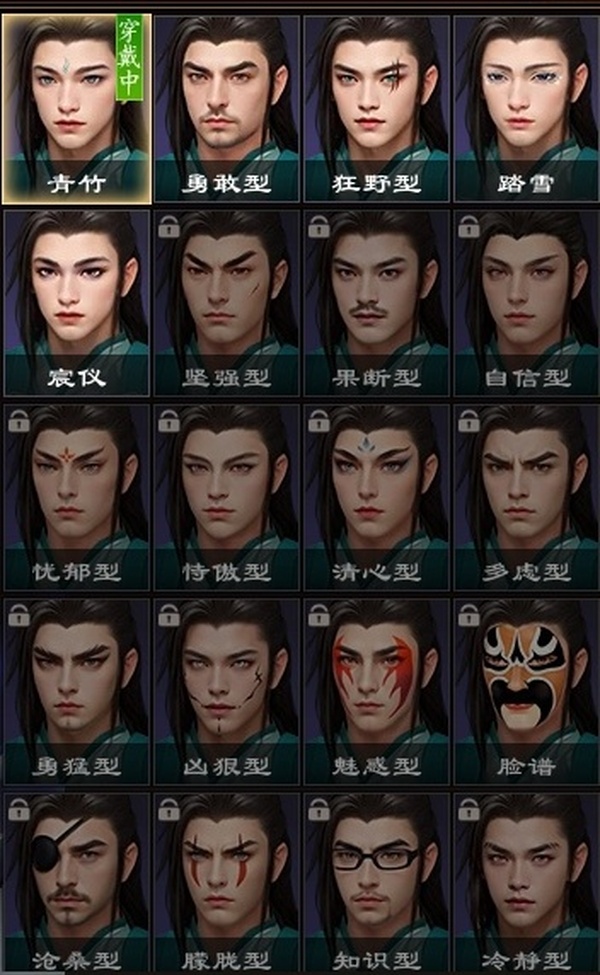Select the locked 凶狠型 scarred face
Image resolution: width=600 pixels, height=975 pixels.
point(226,690)
